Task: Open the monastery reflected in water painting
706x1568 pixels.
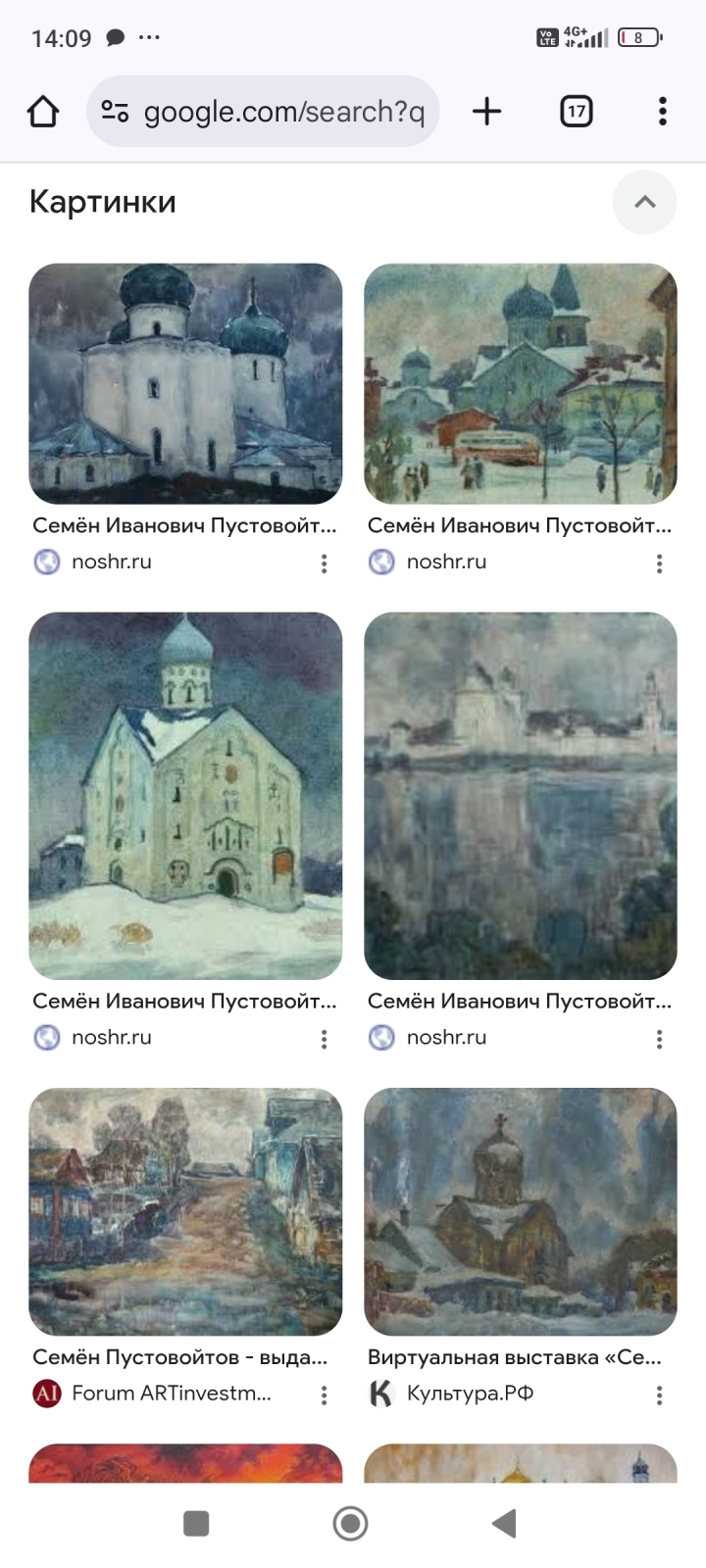Action: (521, 795)
